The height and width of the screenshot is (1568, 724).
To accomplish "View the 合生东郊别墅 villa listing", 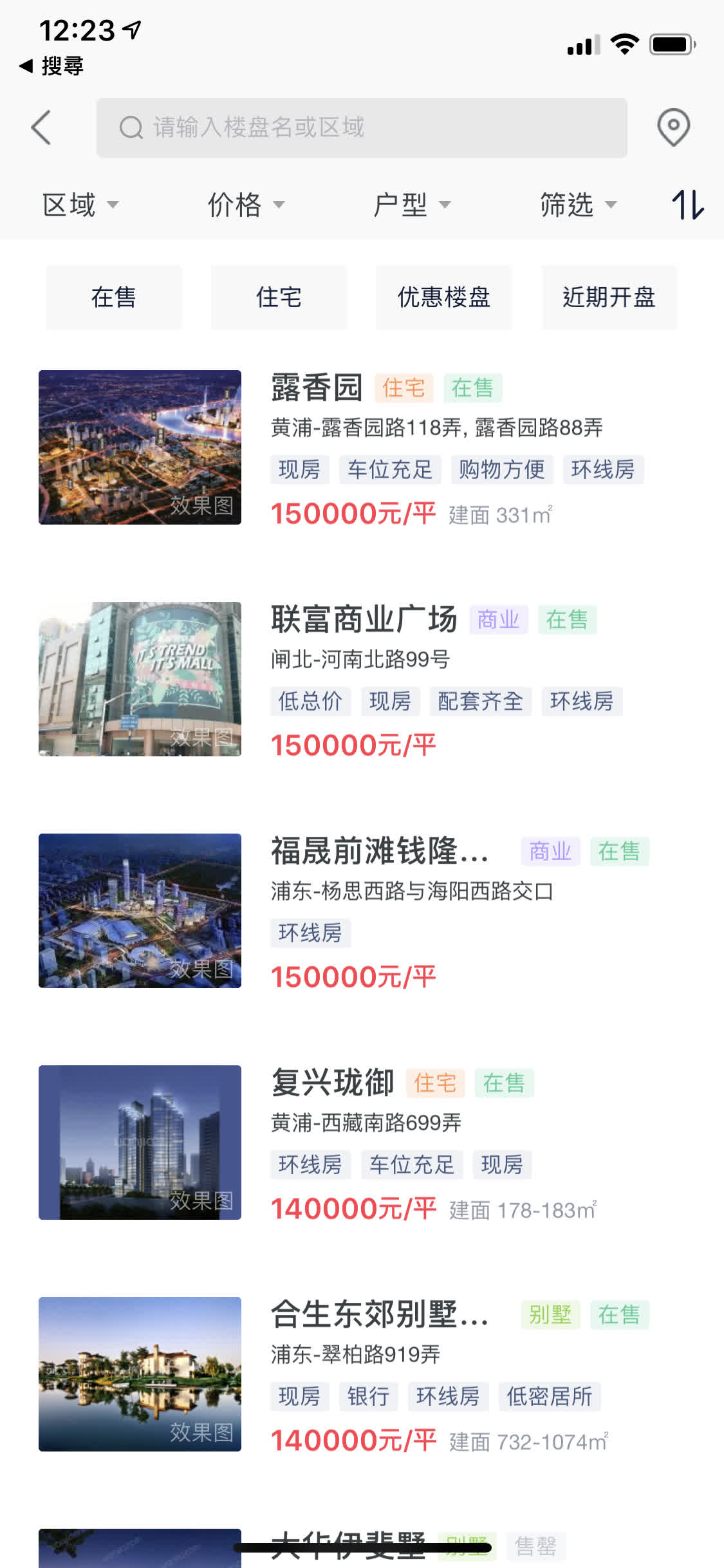I will tap(380, 1315).
